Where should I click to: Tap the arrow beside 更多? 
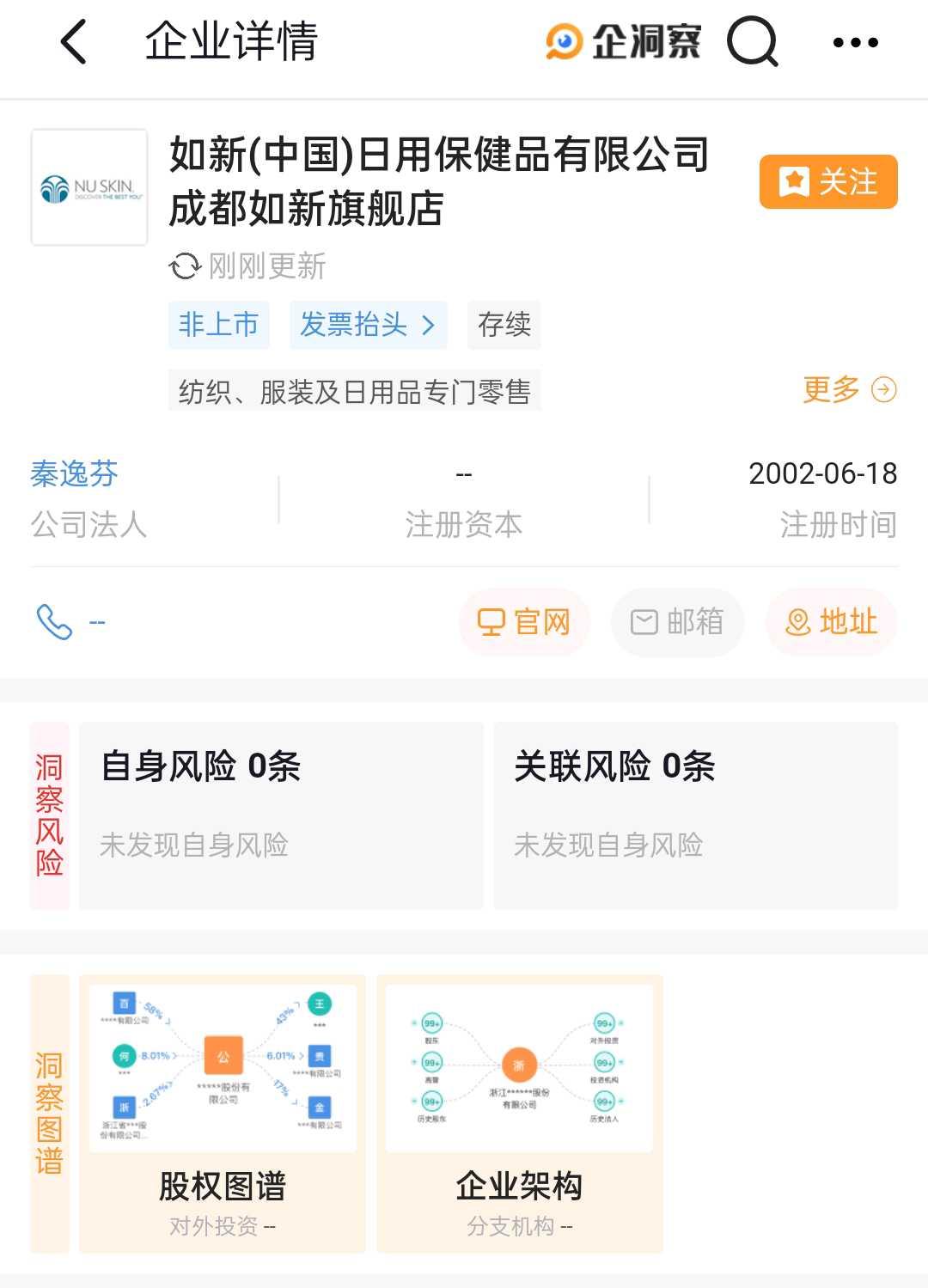[x=883, y=389]
